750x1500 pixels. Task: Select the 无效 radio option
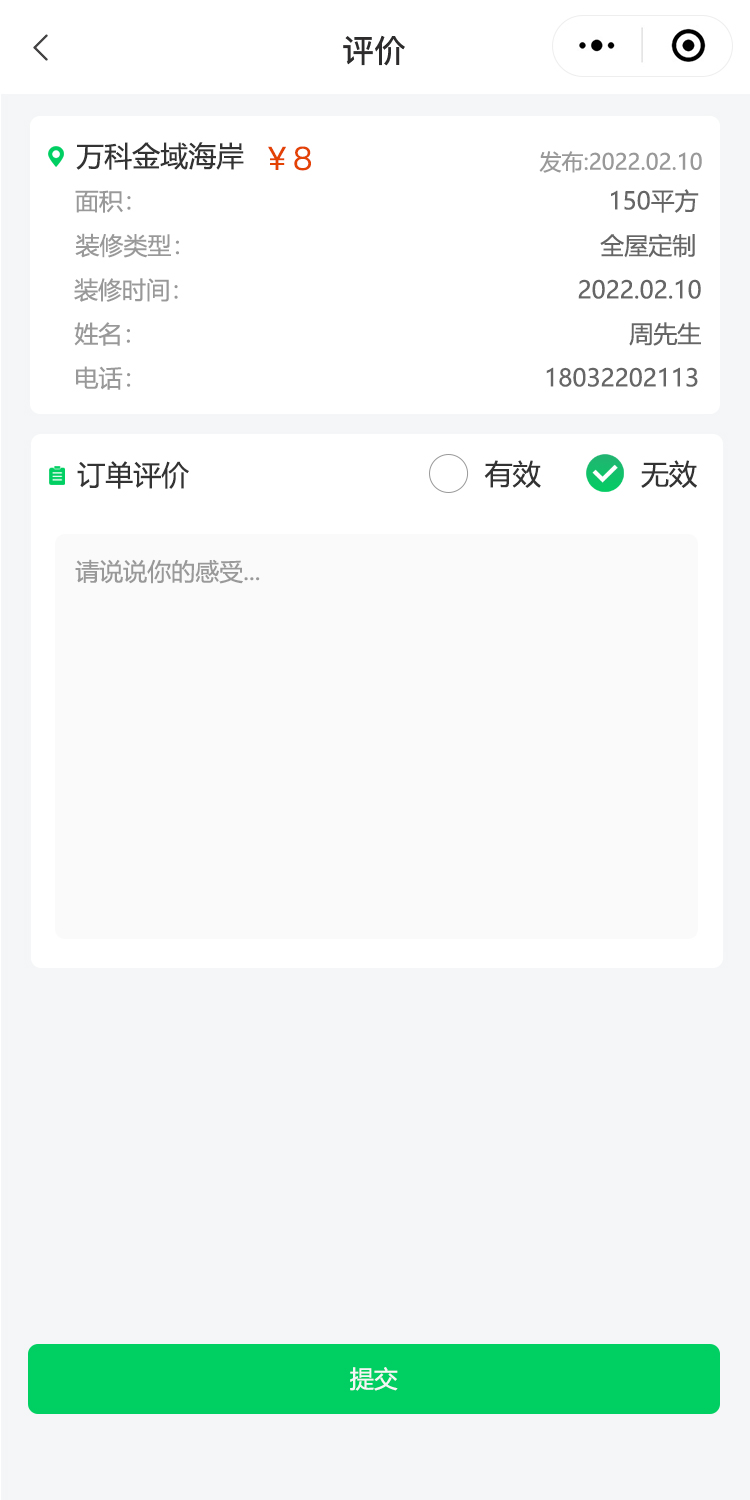[x=605, y=474]
